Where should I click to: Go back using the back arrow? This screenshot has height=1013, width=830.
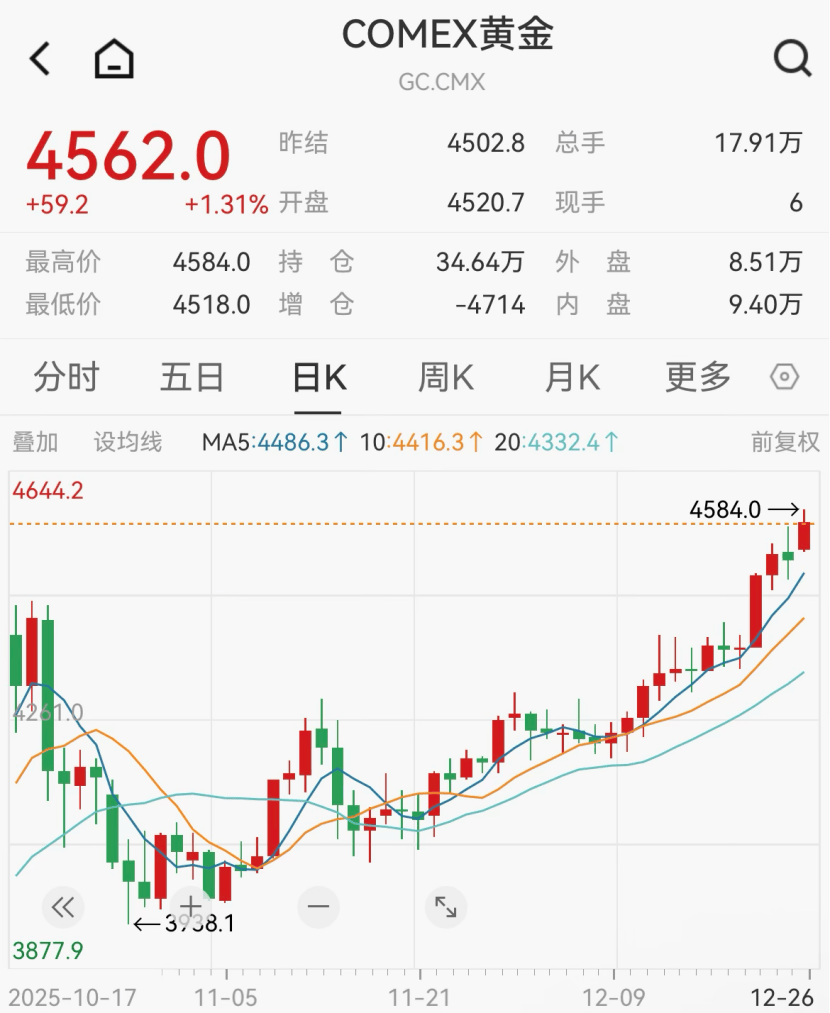coord(40,59)
